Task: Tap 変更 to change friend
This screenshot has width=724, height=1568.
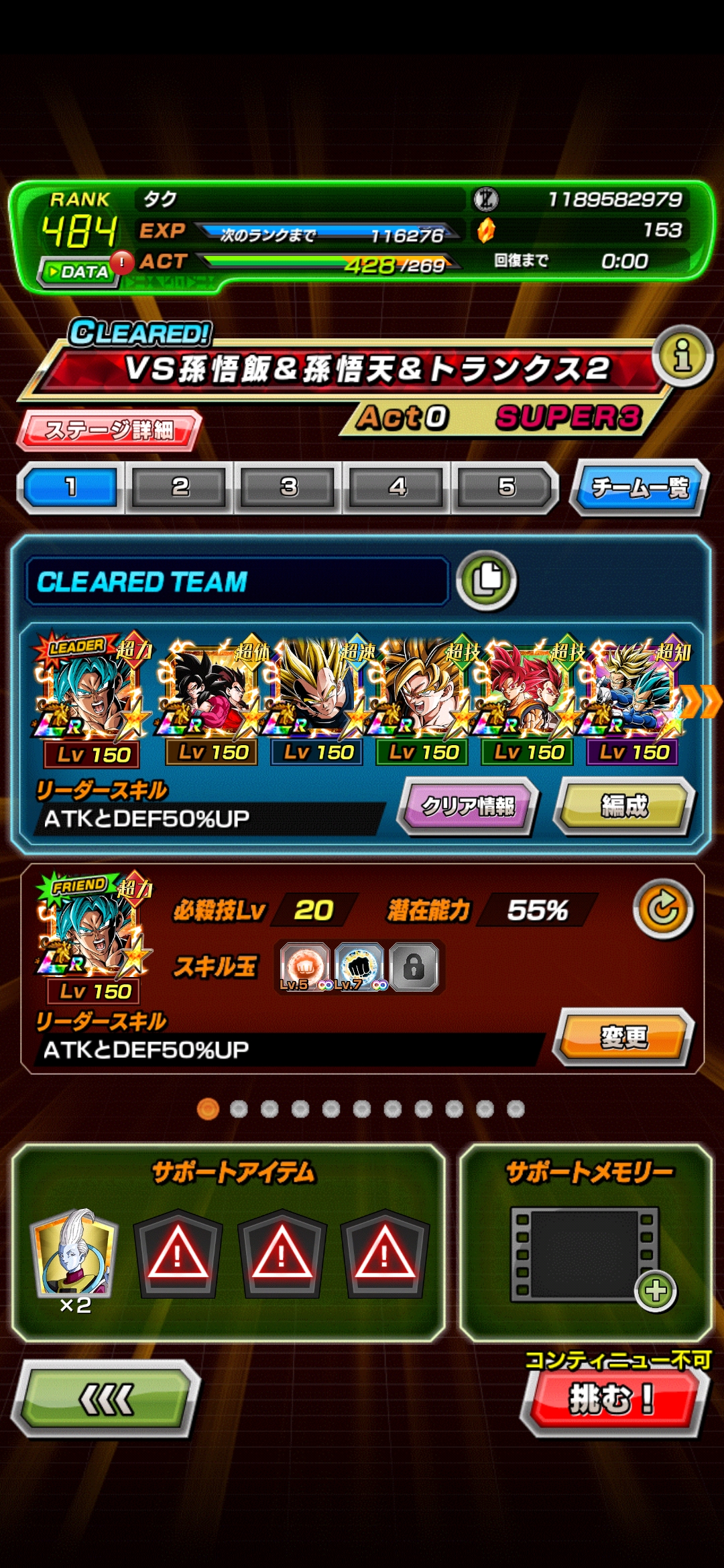Action: pos(625,1037)
